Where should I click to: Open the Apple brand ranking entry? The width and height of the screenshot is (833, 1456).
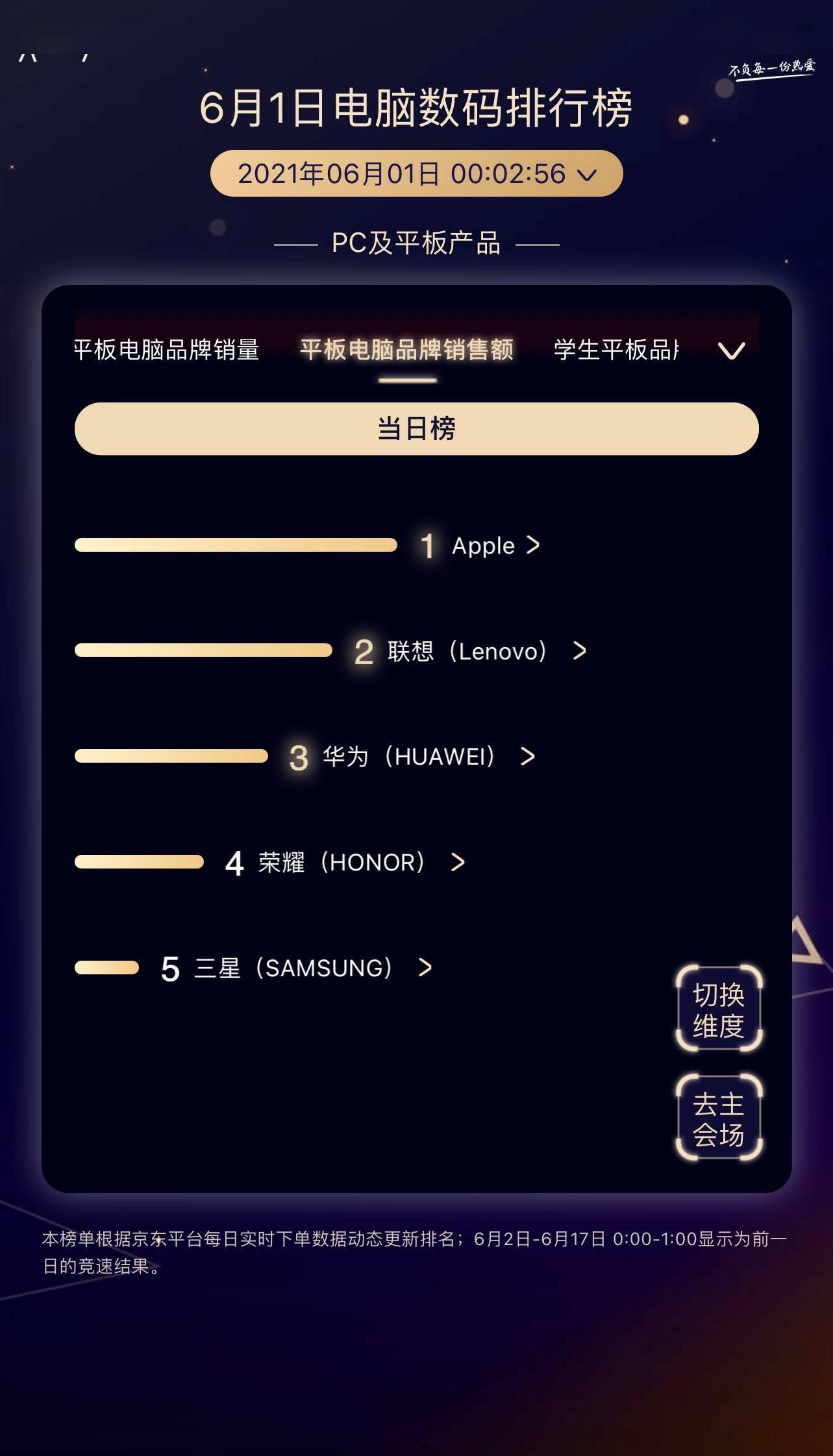click(x=495, y=545)
